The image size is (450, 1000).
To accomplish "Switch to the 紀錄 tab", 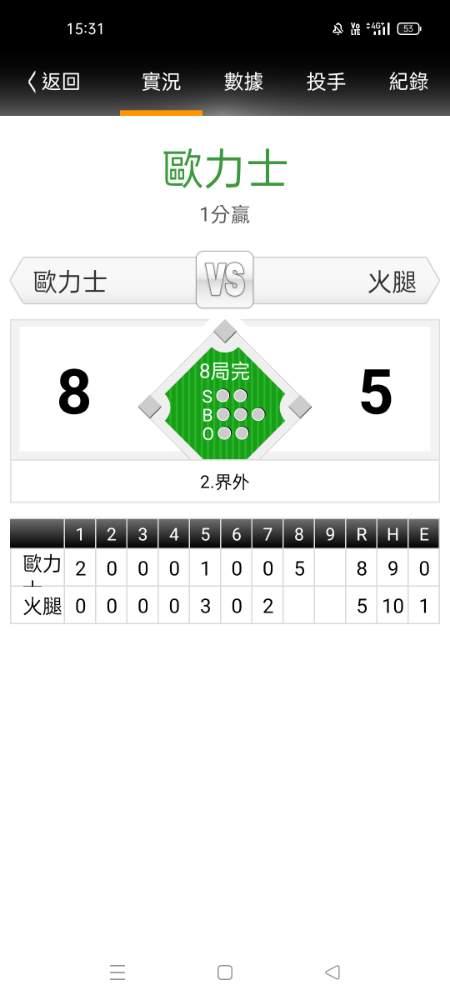I will coord(409,82).
